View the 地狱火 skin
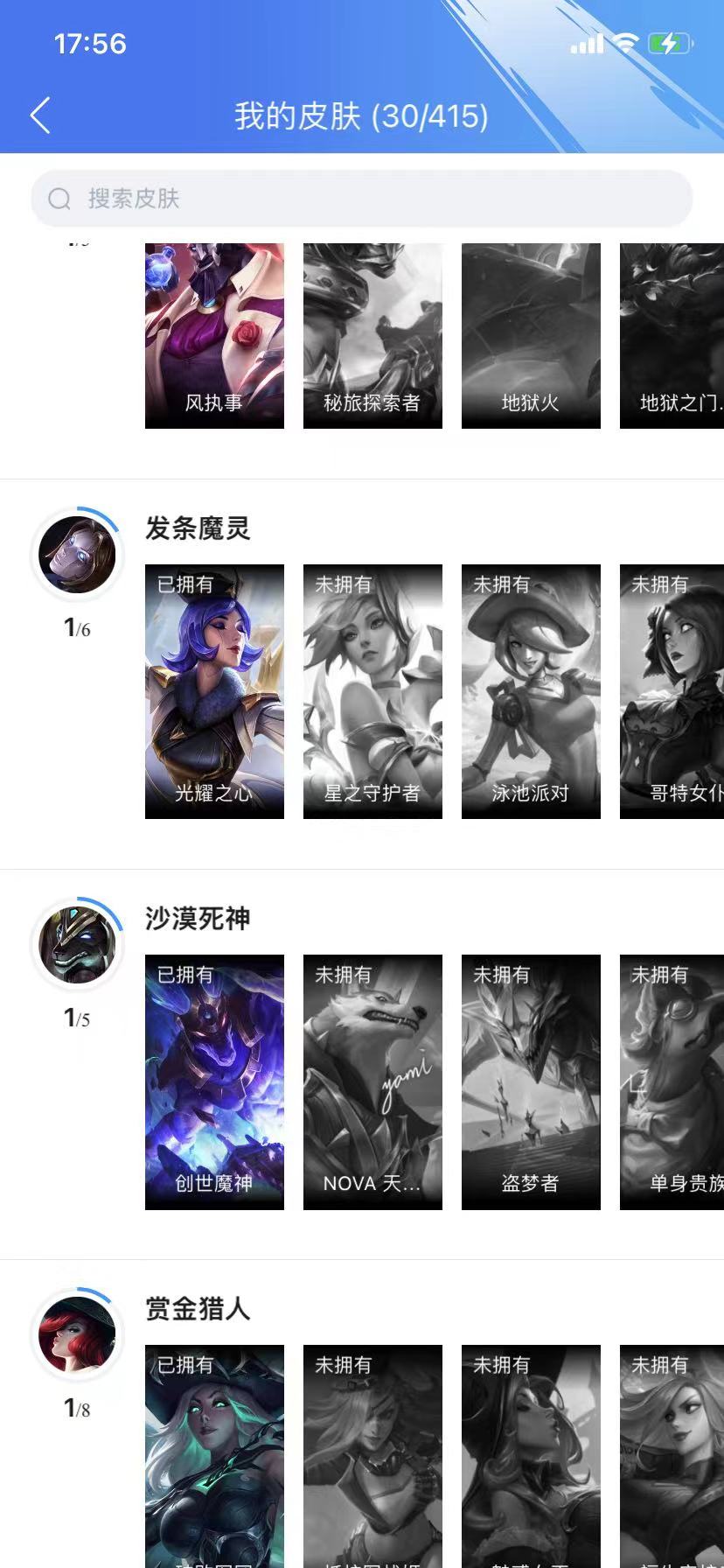Image resolution: width=724 pixels, height=1568 pixels. coord(531,337)
